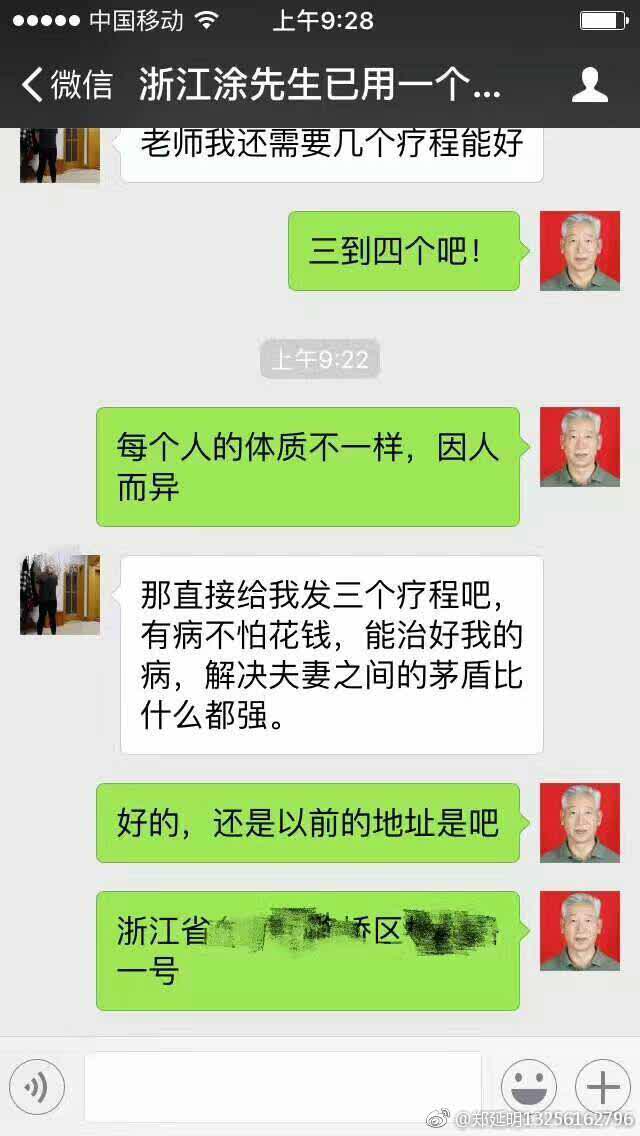Open sender avatar beside 每个人的体质不一样 message

[x=580, y=447]
